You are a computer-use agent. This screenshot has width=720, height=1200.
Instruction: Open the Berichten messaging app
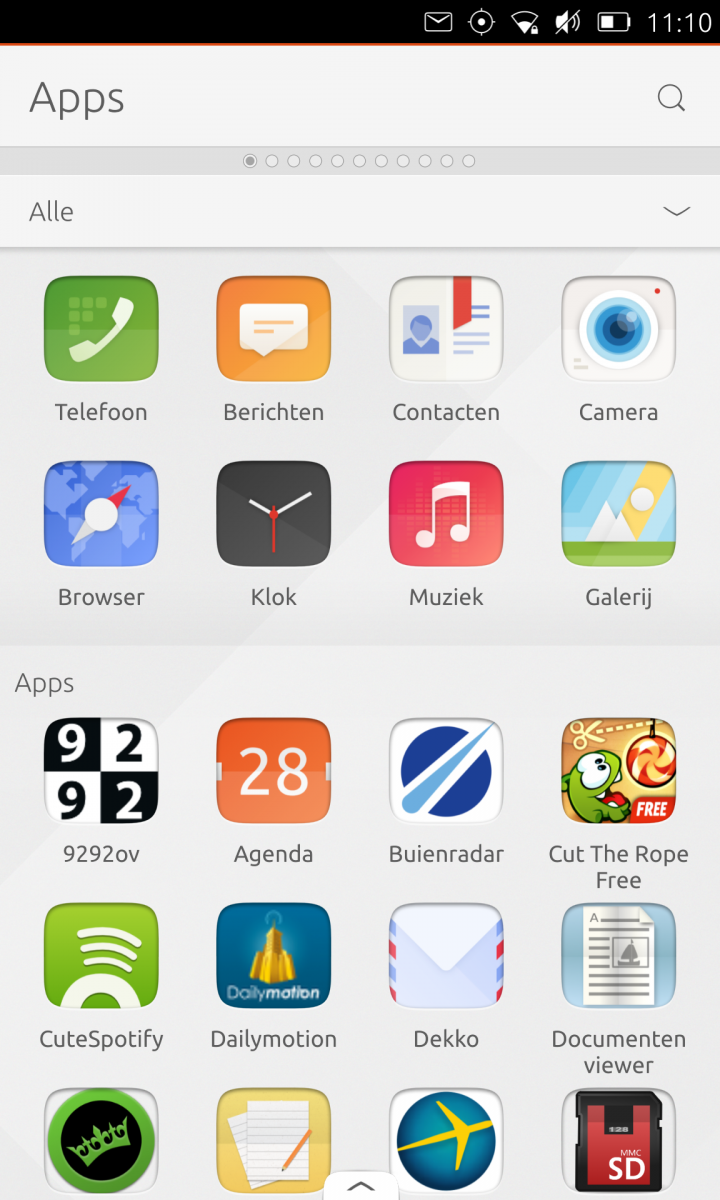[x=273, y=329]
